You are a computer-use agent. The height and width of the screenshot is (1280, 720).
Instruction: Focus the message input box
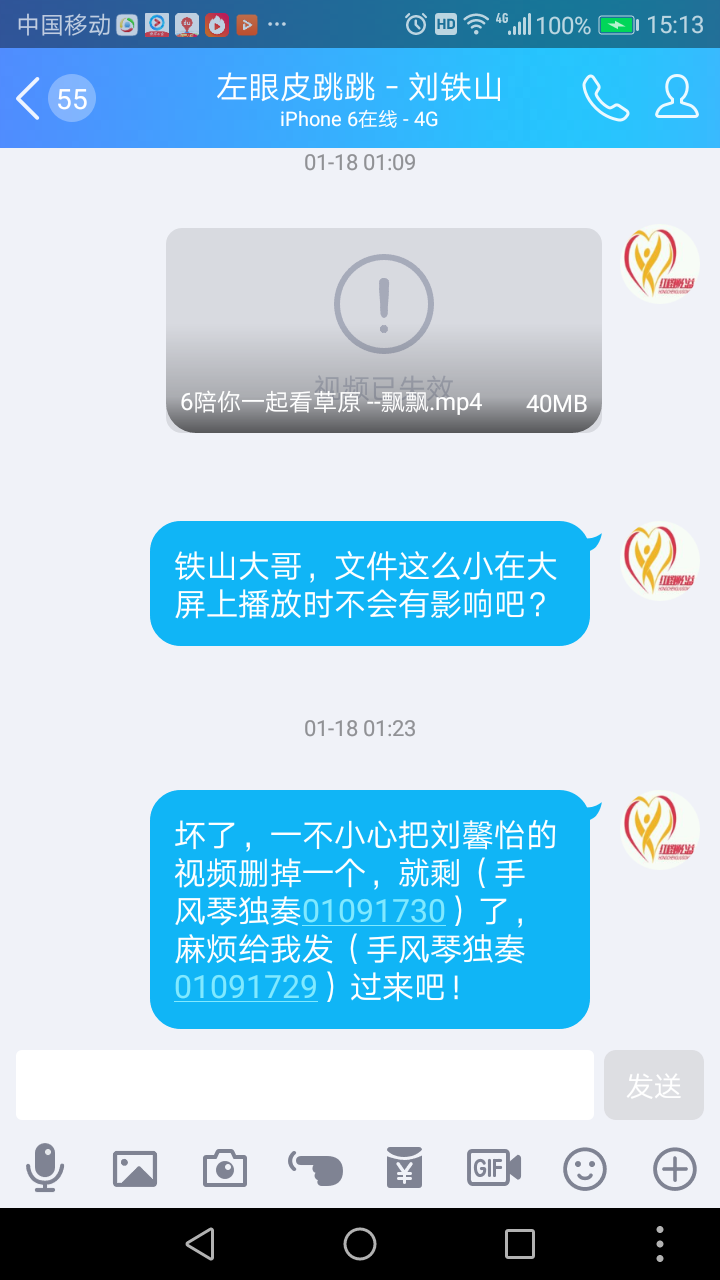(x=305, y=1085)
